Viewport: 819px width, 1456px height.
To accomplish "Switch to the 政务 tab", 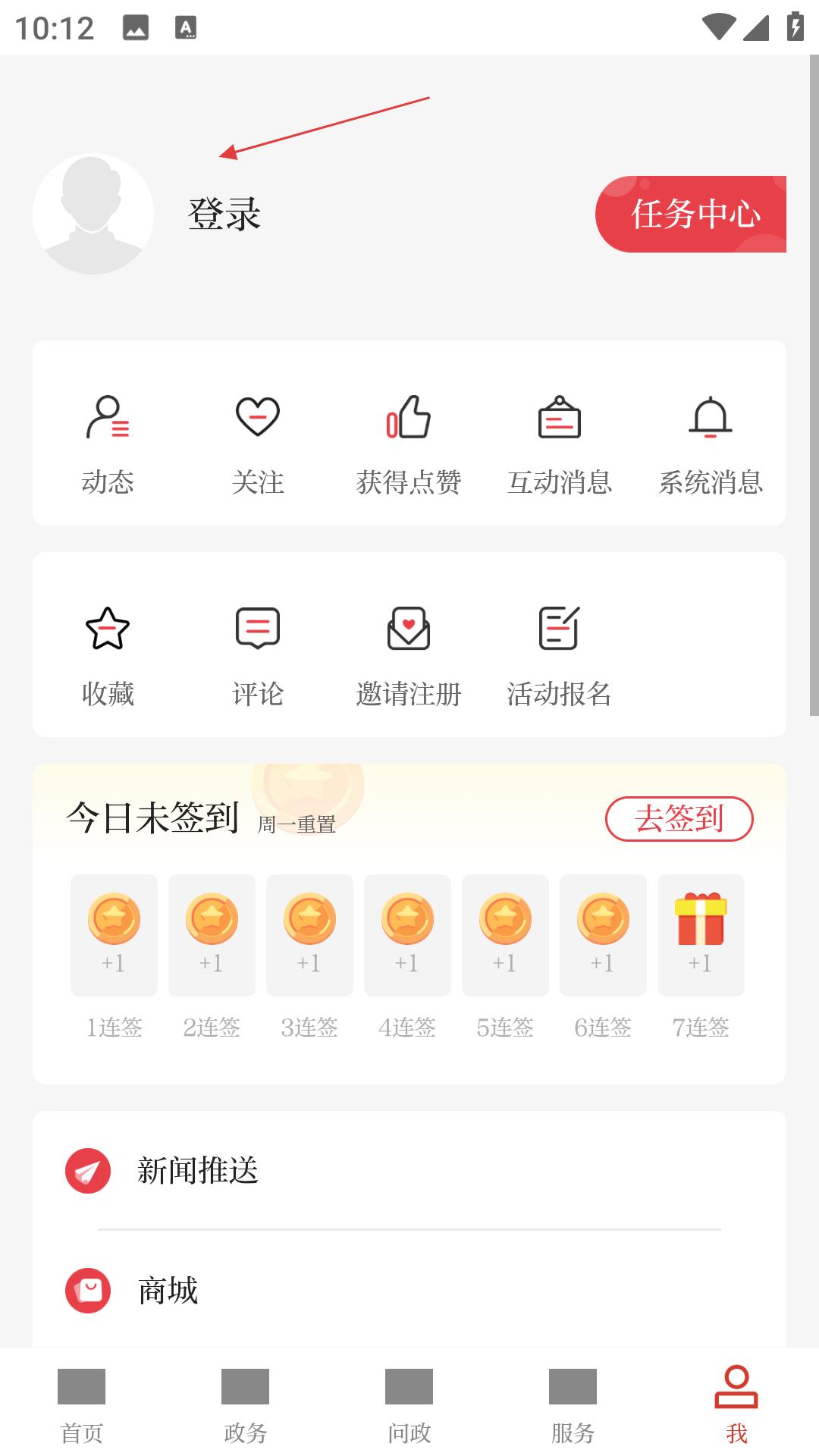I will coord(246,1404).
